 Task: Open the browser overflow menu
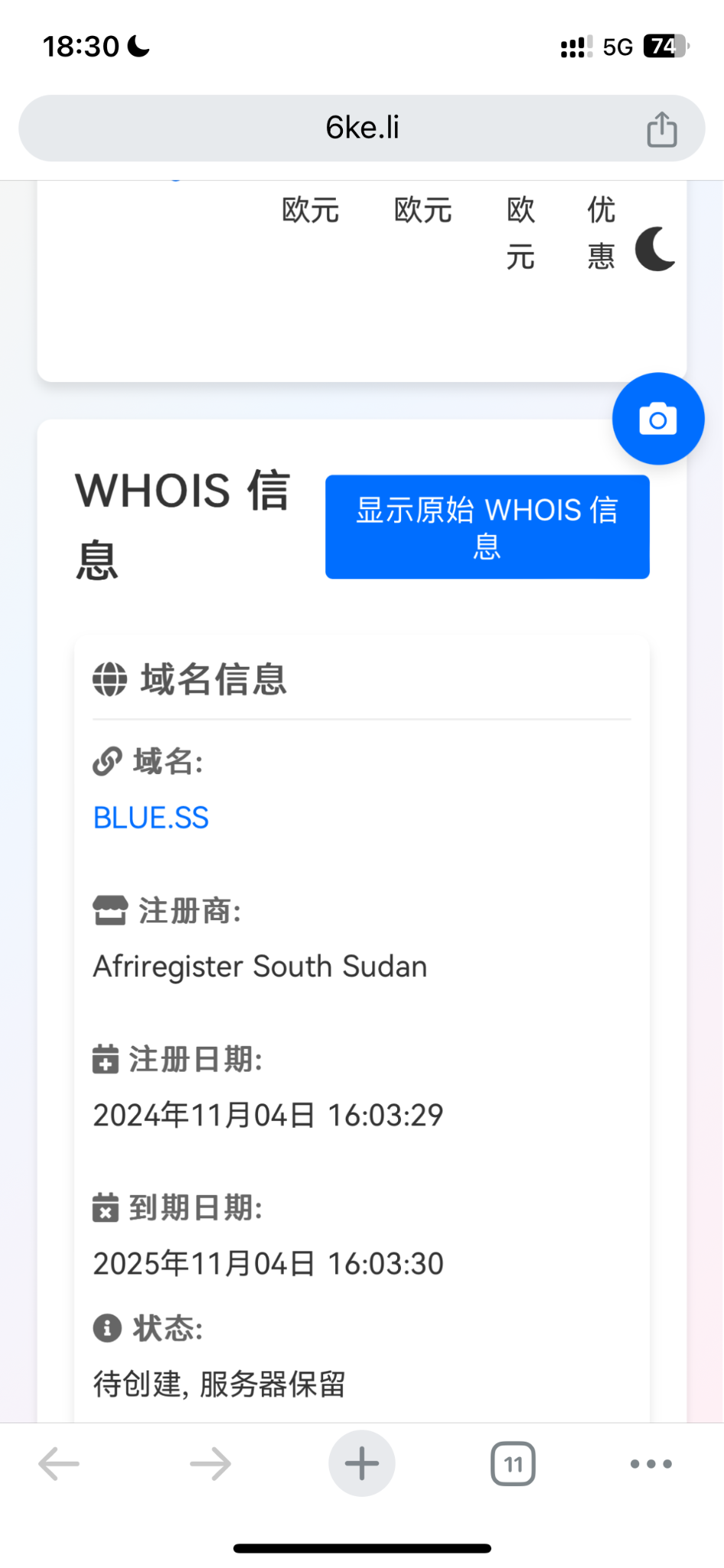click(x=651, y=1463)
